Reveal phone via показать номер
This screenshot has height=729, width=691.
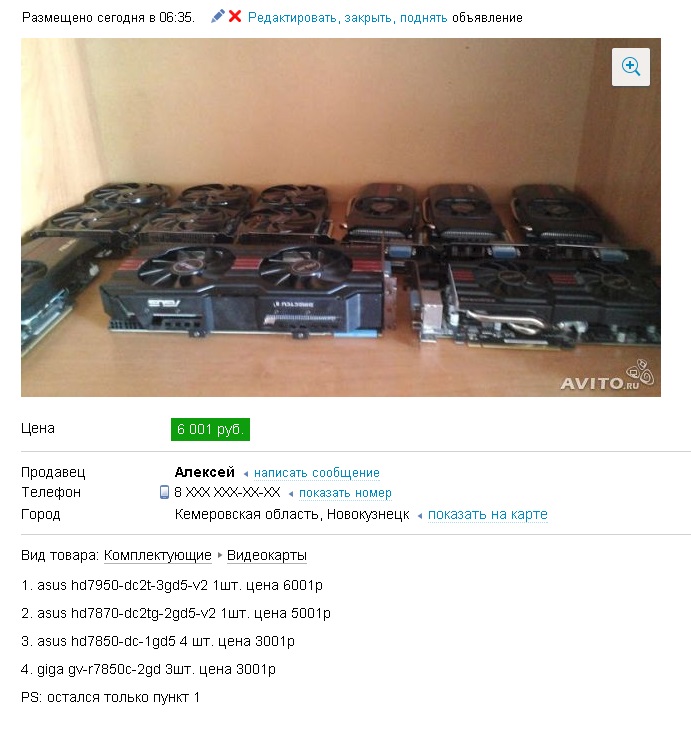[x=344, y=493]
